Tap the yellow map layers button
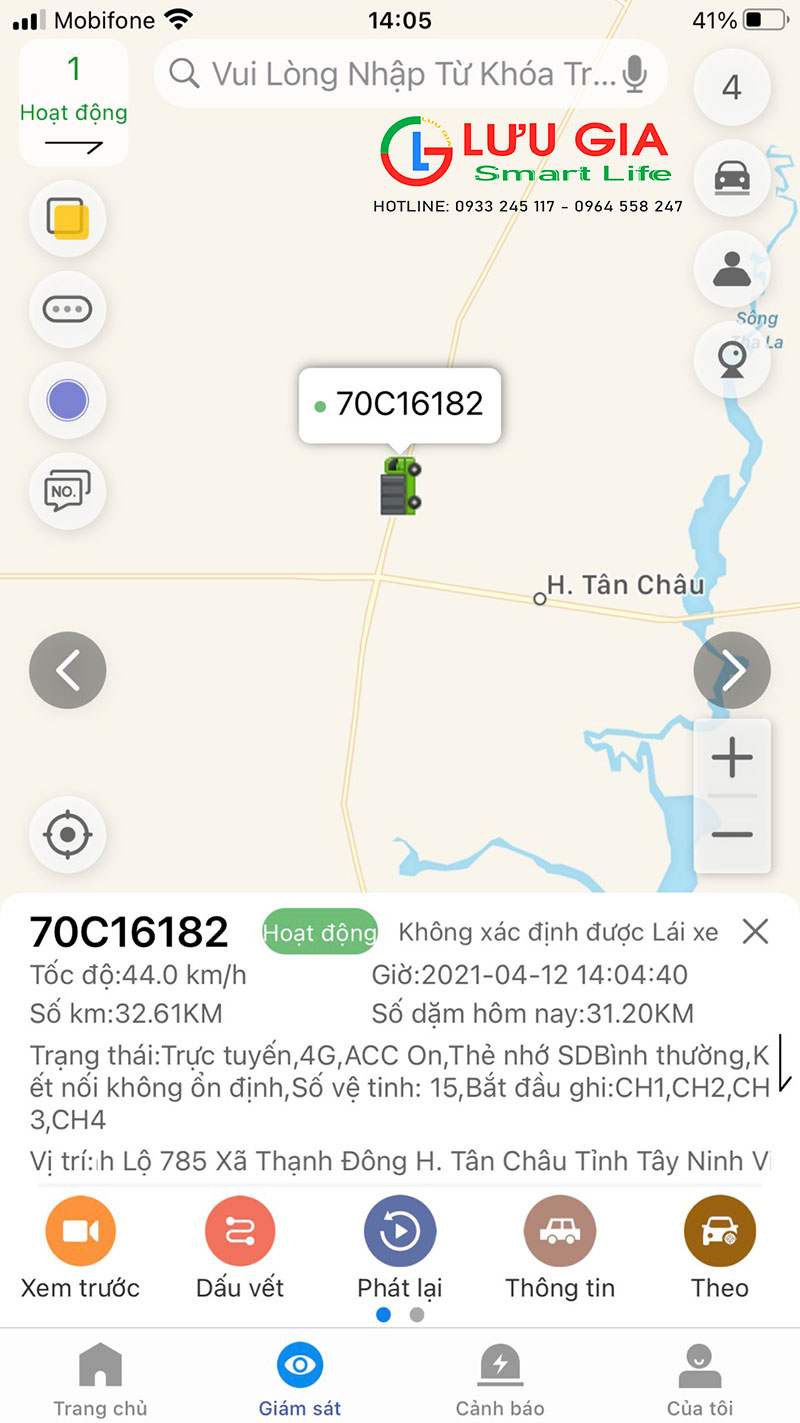Viewport: 800px width, 1423px height. 68,219
